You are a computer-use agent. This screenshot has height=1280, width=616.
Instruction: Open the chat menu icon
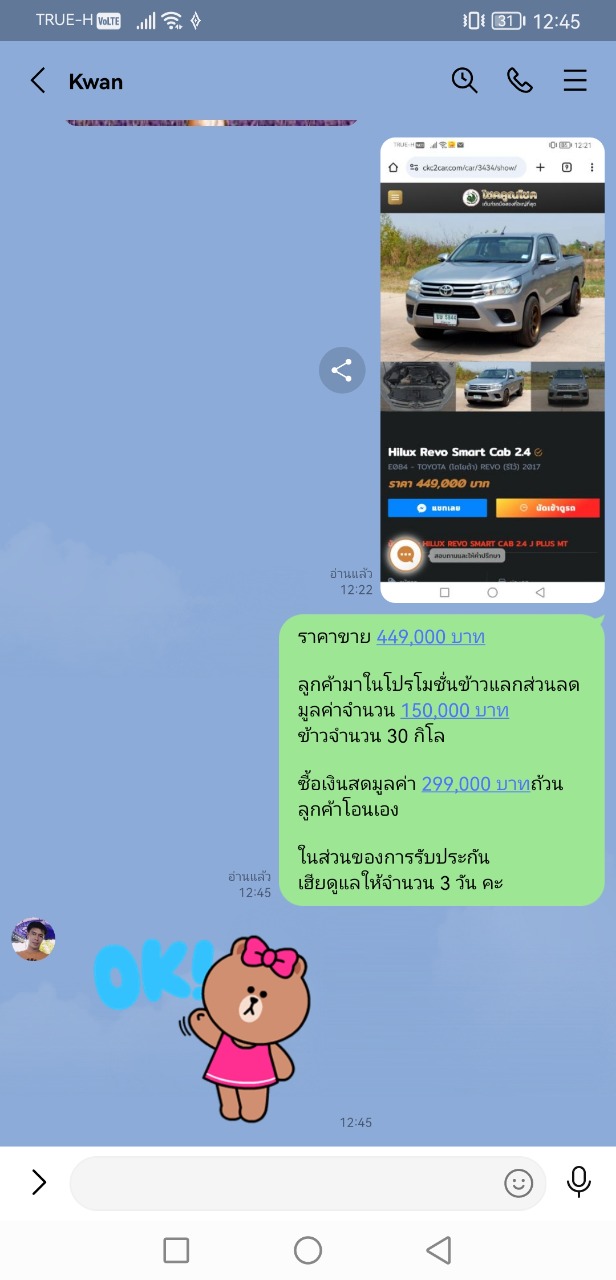coord(575,81)
